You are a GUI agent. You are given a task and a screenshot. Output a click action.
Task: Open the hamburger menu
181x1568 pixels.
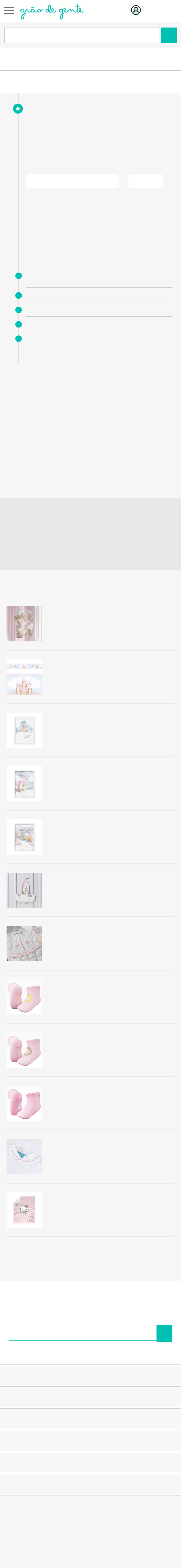[x=9, y=11]
